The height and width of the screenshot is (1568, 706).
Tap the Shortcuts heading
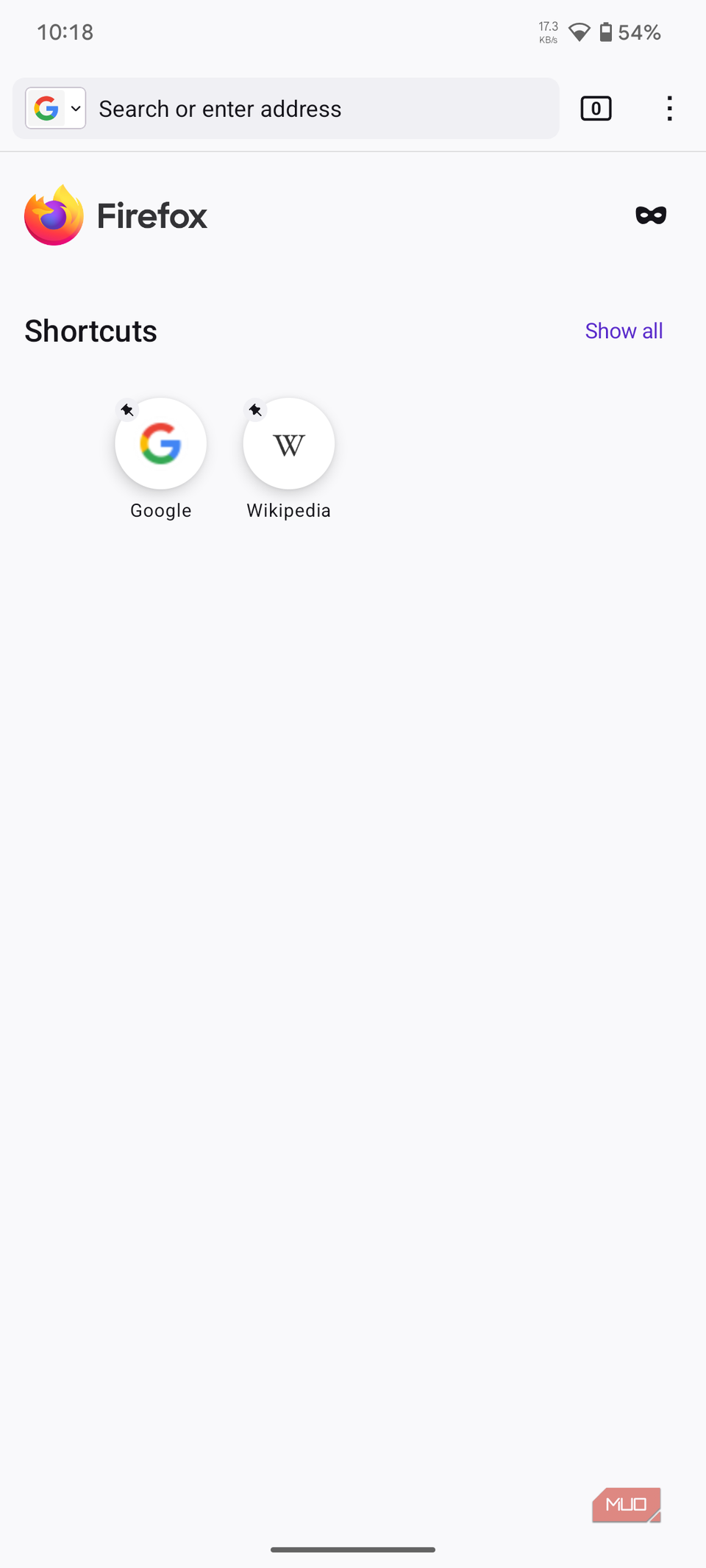point(90,331)
